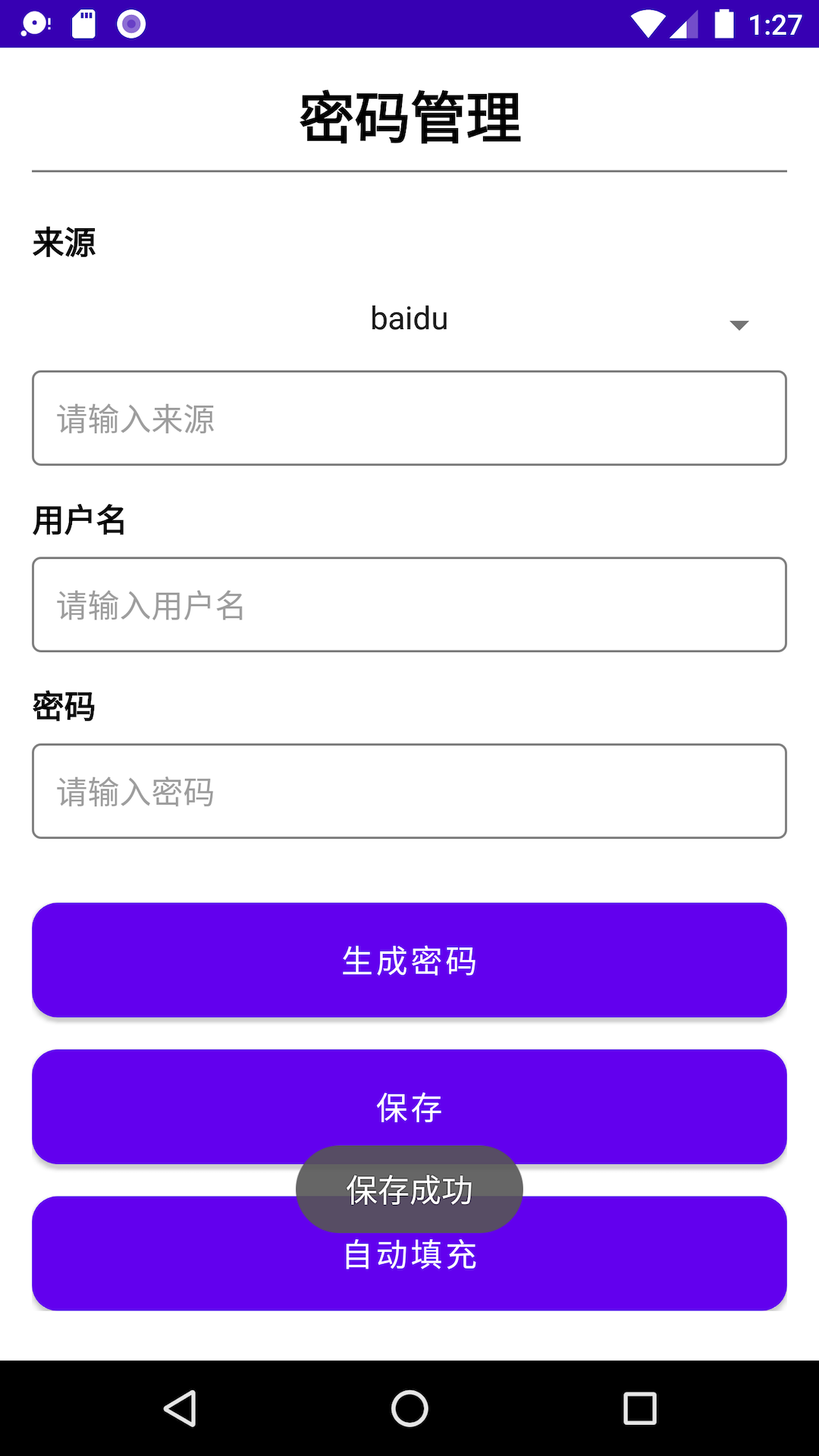Tap the Back navigation triangle

pos(180,1405)
